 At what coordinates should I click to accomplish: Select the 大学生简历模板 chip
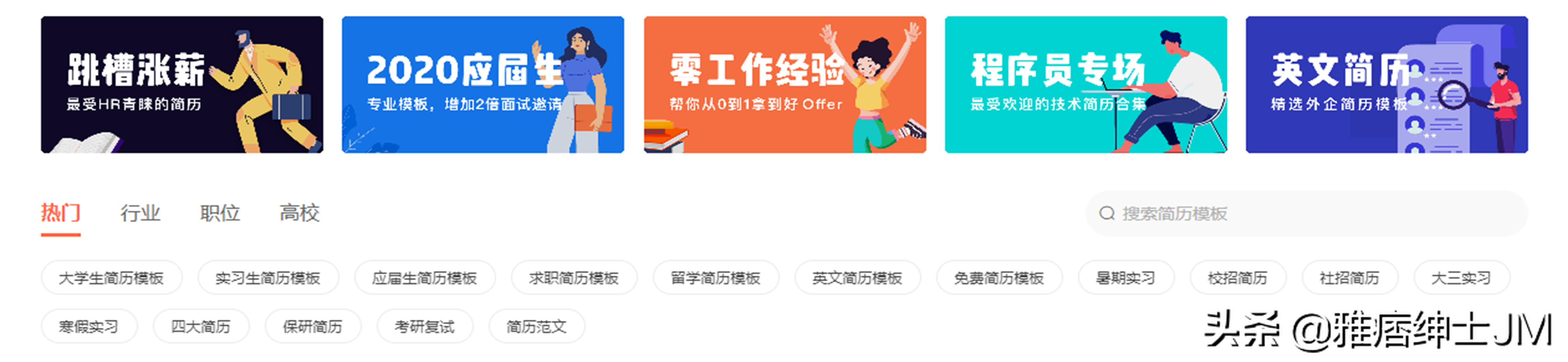coord(111,278)
